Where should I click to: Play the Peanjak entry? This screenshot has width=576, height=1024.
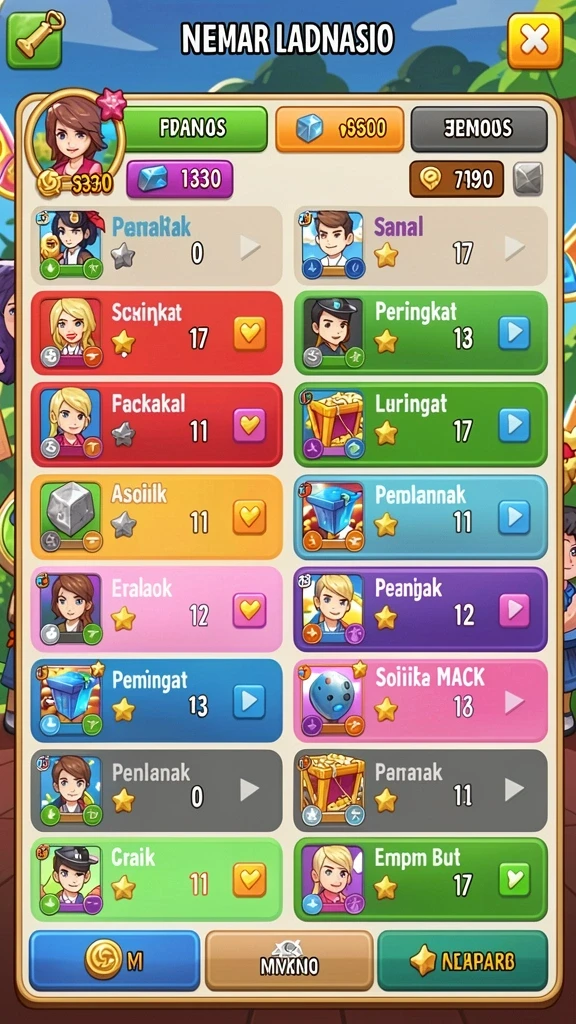[x=515, y=610]
